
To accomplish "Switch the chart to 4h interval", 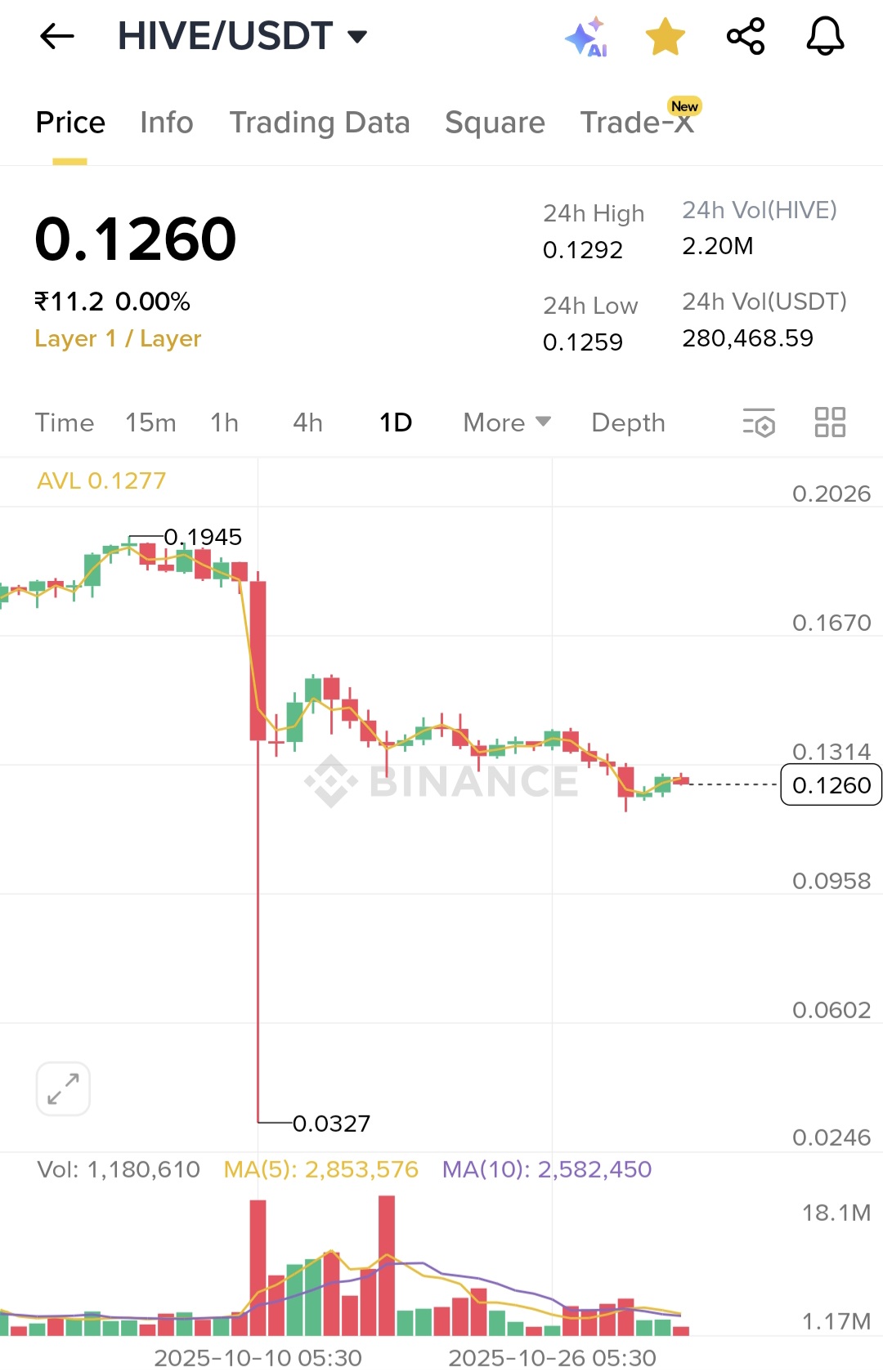I will pos(307,422).
